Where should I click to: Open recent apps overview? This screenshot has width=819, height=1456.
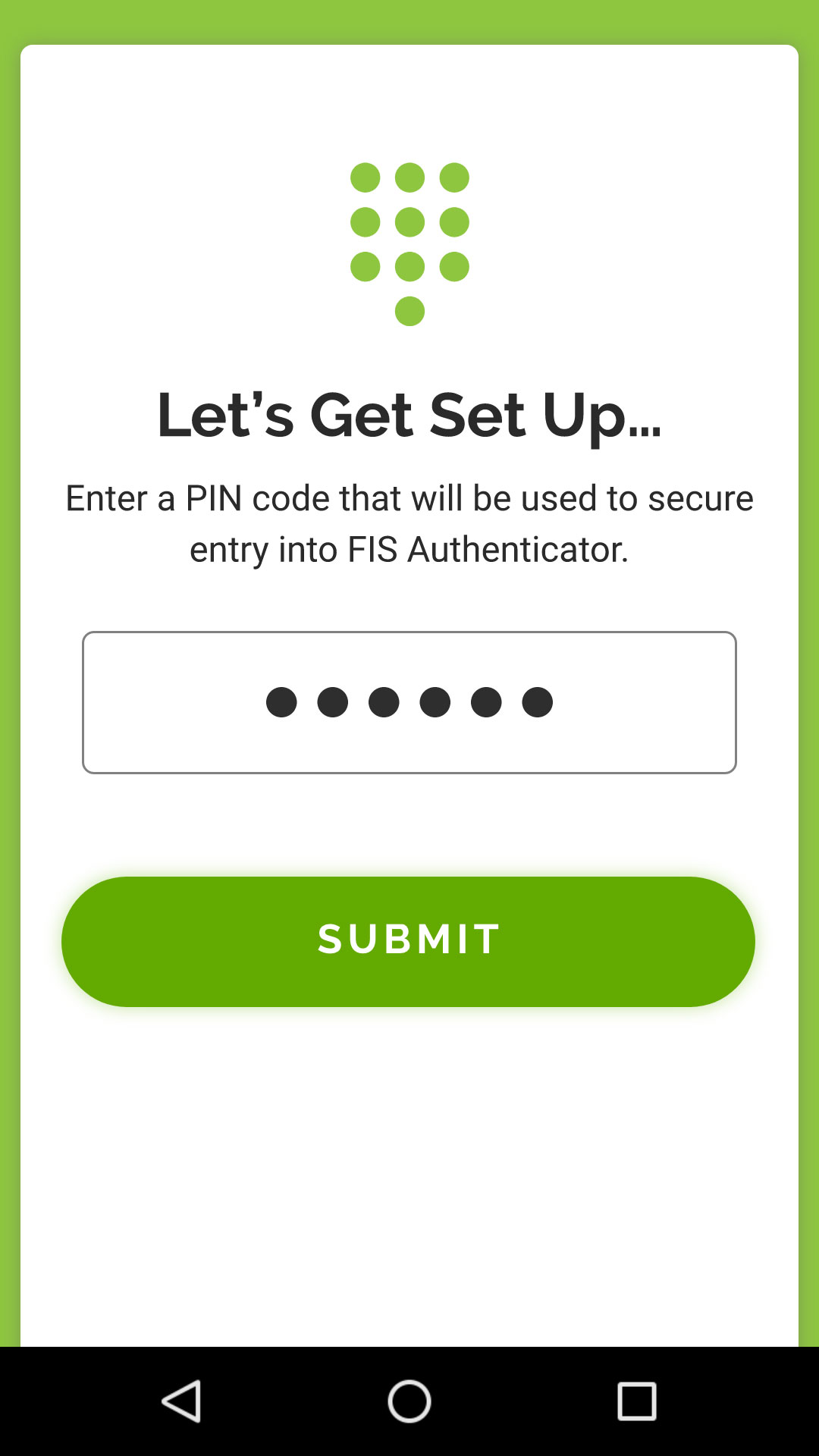636,1401
